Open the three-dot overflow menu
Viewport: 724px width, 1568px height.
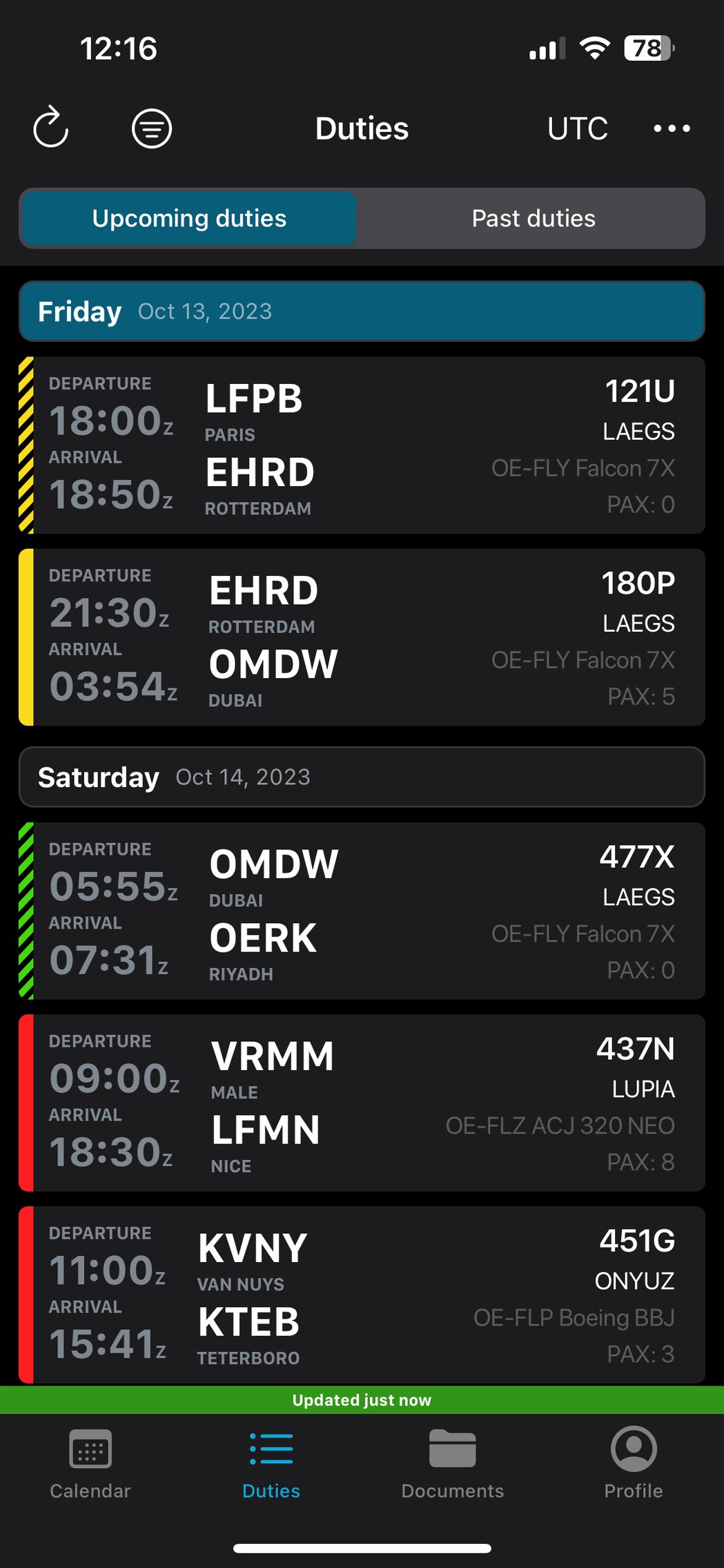[x=672, y=128]
